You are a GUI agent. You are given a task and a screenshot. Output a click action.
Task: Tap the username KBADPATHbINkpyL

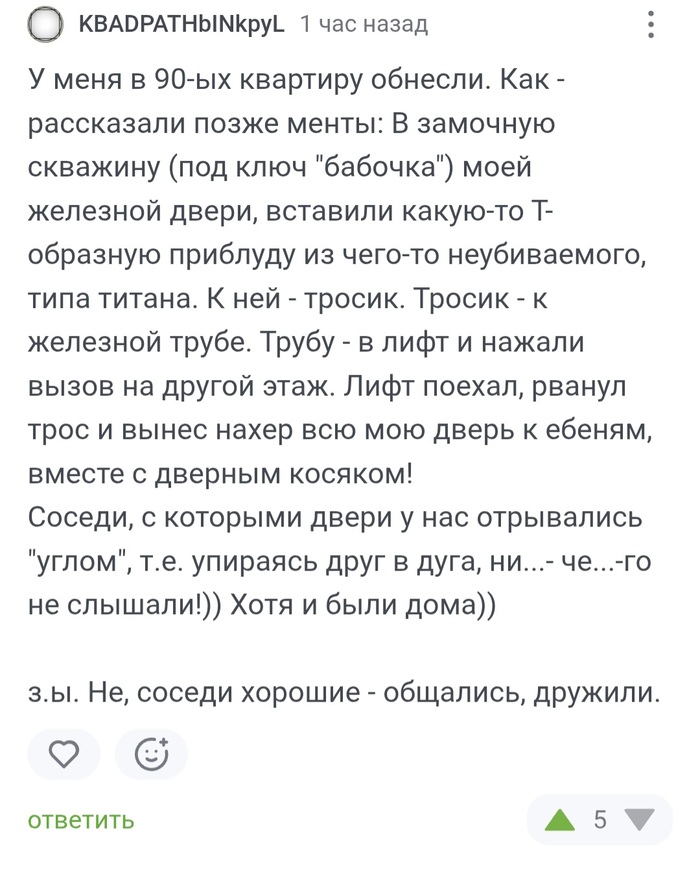[181, 24]
